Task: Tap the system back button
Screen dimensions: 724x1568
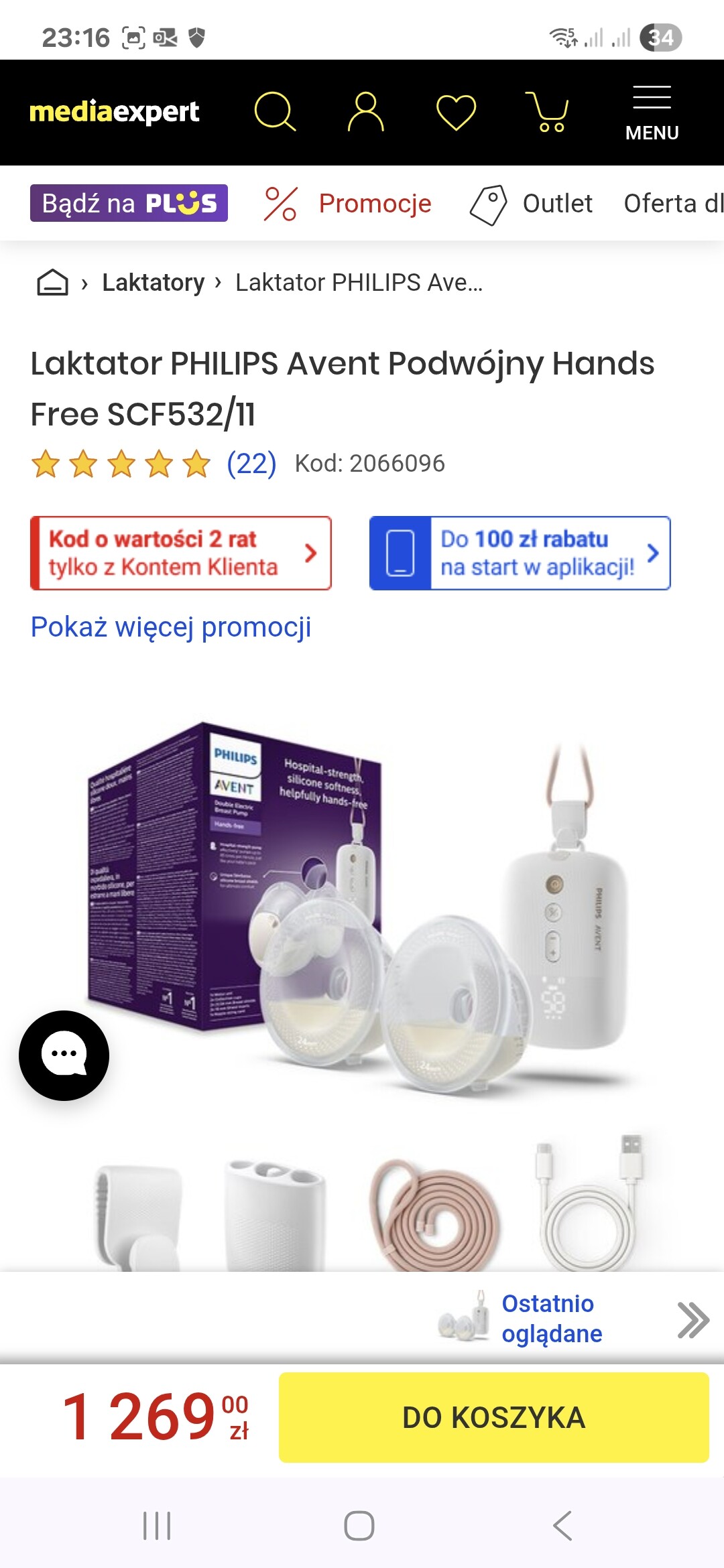Action: click(562, 1526)
